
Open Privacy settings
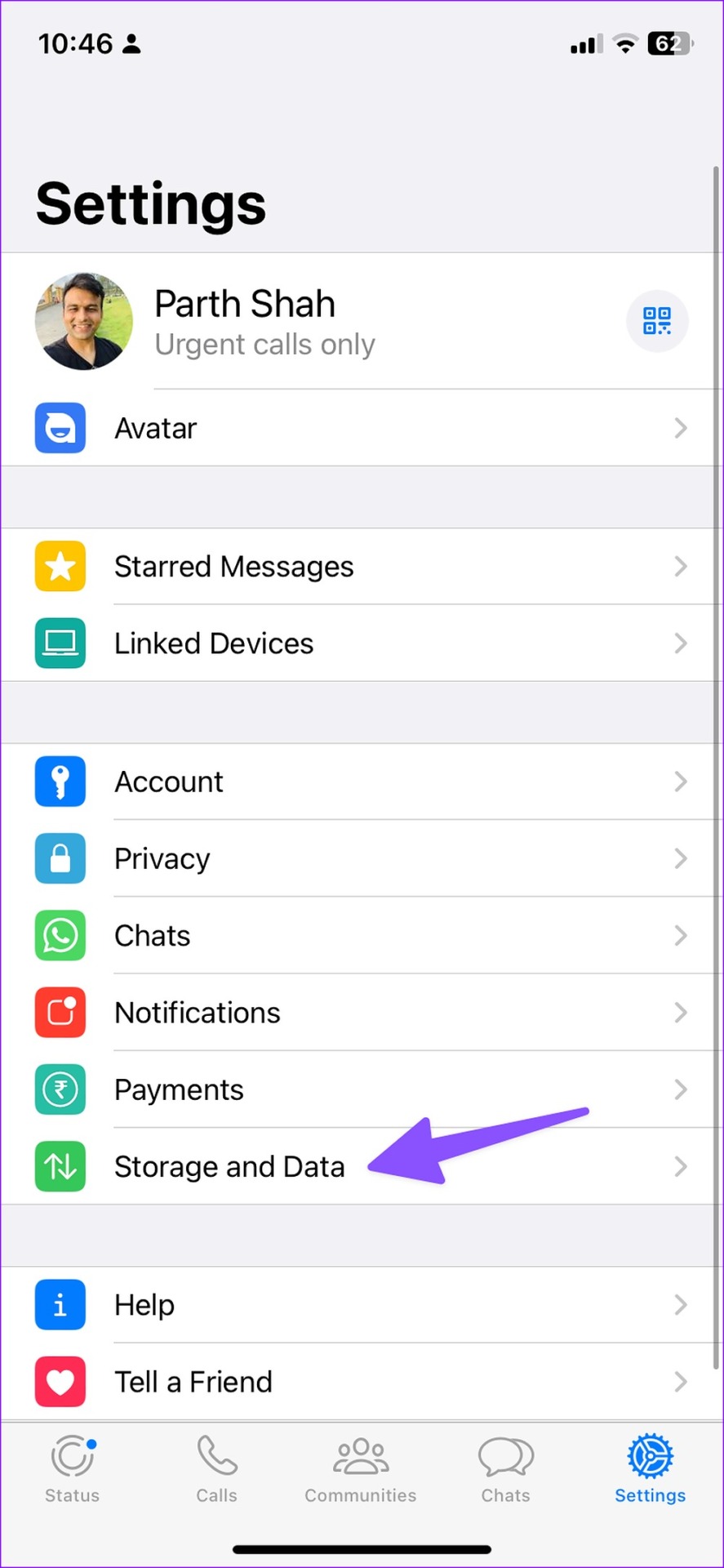point(362,858)
